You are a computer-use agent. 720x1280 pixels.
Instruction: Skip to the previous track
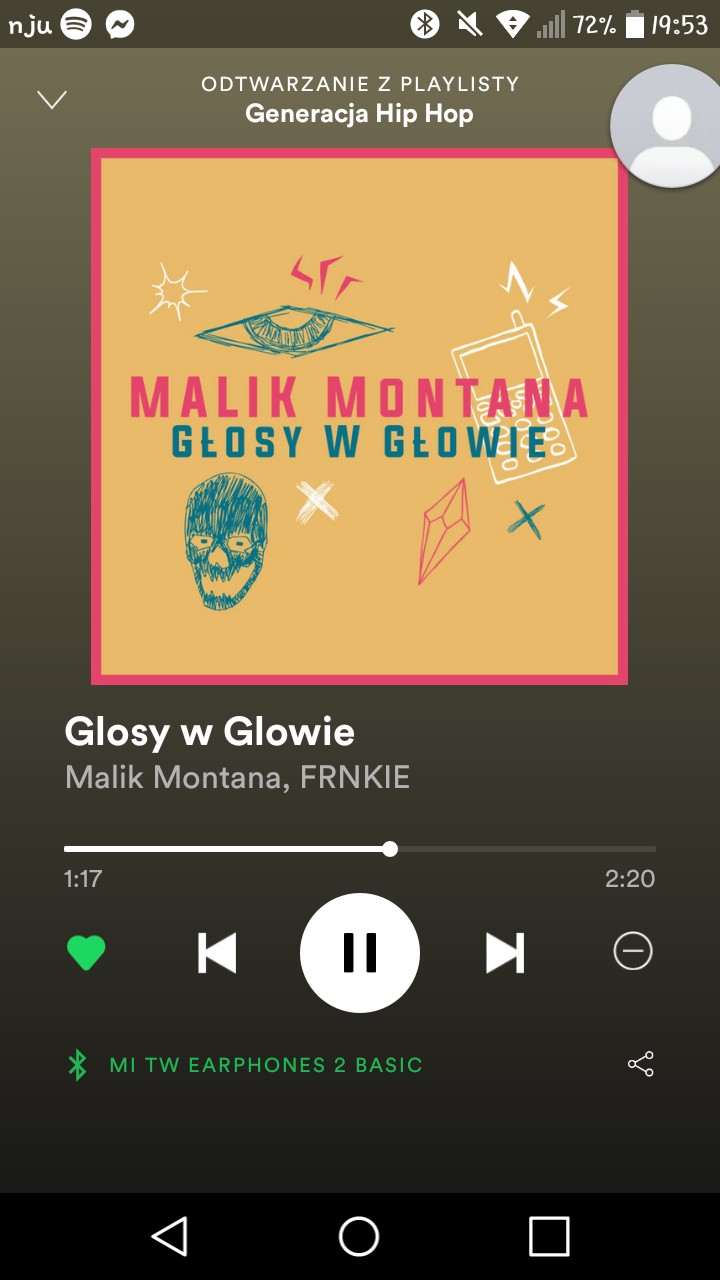click(x=217, y=952)
